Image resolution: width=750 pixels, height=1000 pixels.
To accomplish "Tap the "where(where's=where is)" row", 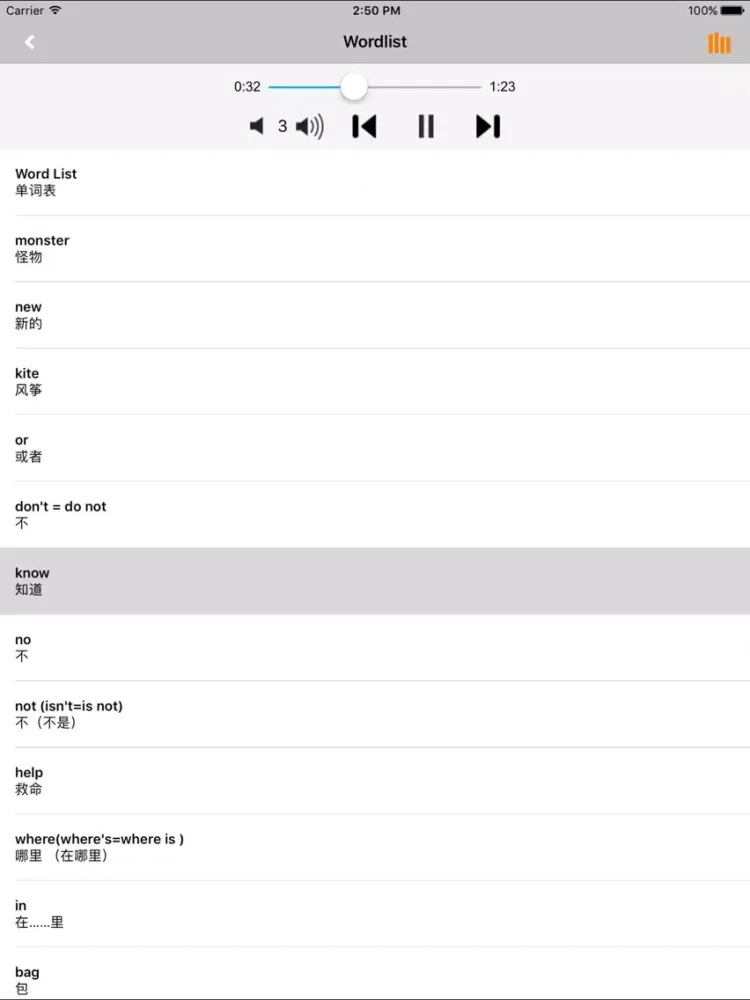I will point(375,847).
